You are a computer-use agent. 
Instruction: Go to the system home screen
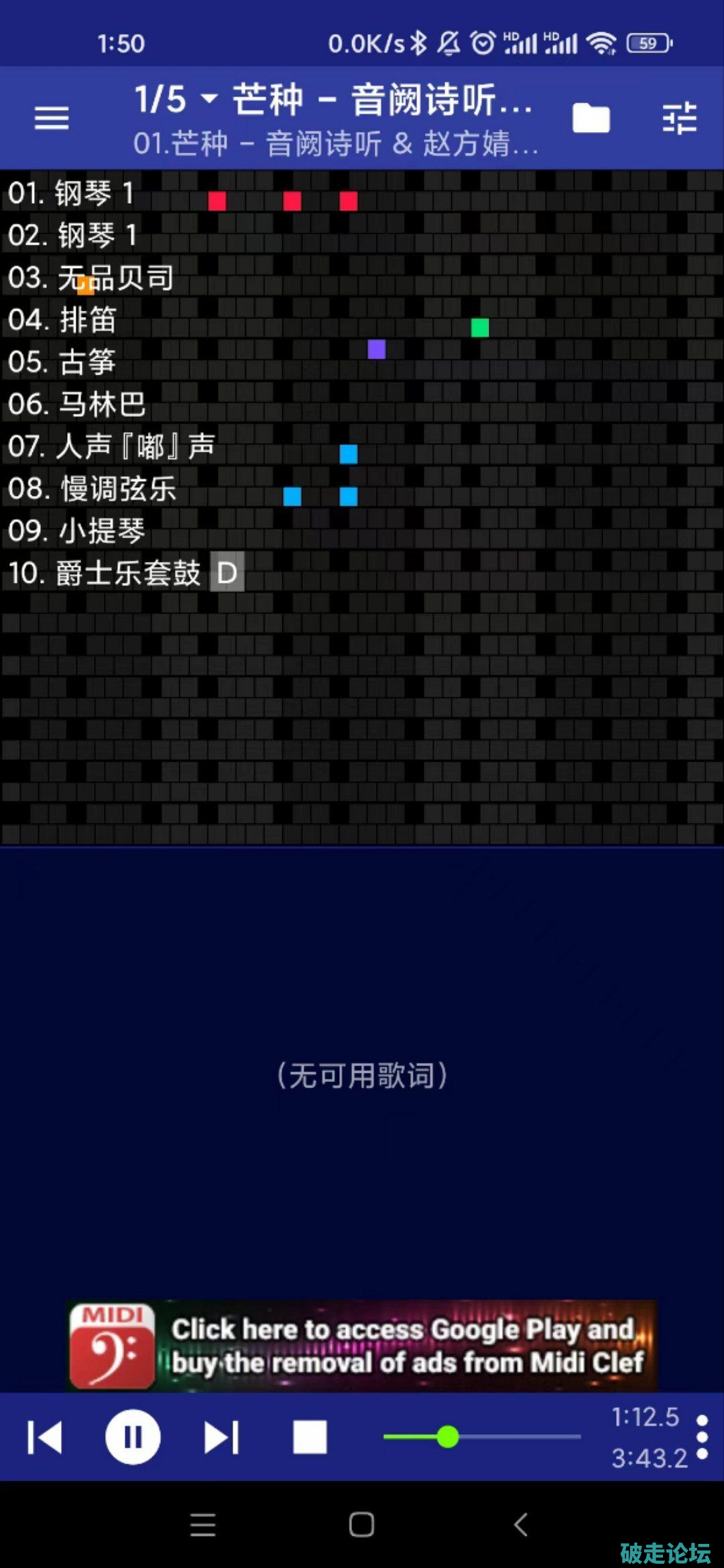[x=361, y=1524]
